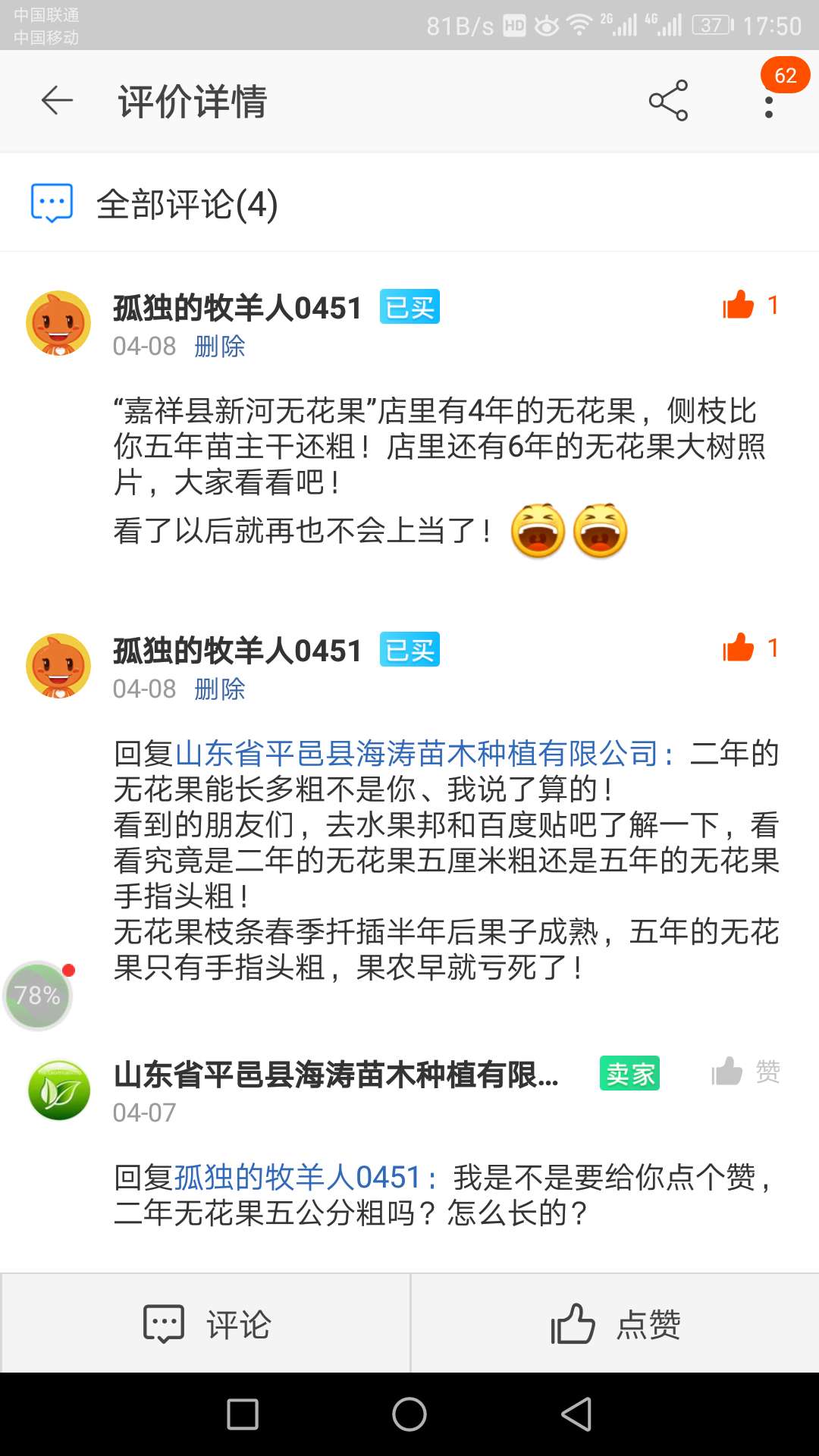The height and width of the screenshot is (1456, 819).
Task: Delete the comment replying to 山东省平邑县海涛苗木
Action: [x=220, y=689]
